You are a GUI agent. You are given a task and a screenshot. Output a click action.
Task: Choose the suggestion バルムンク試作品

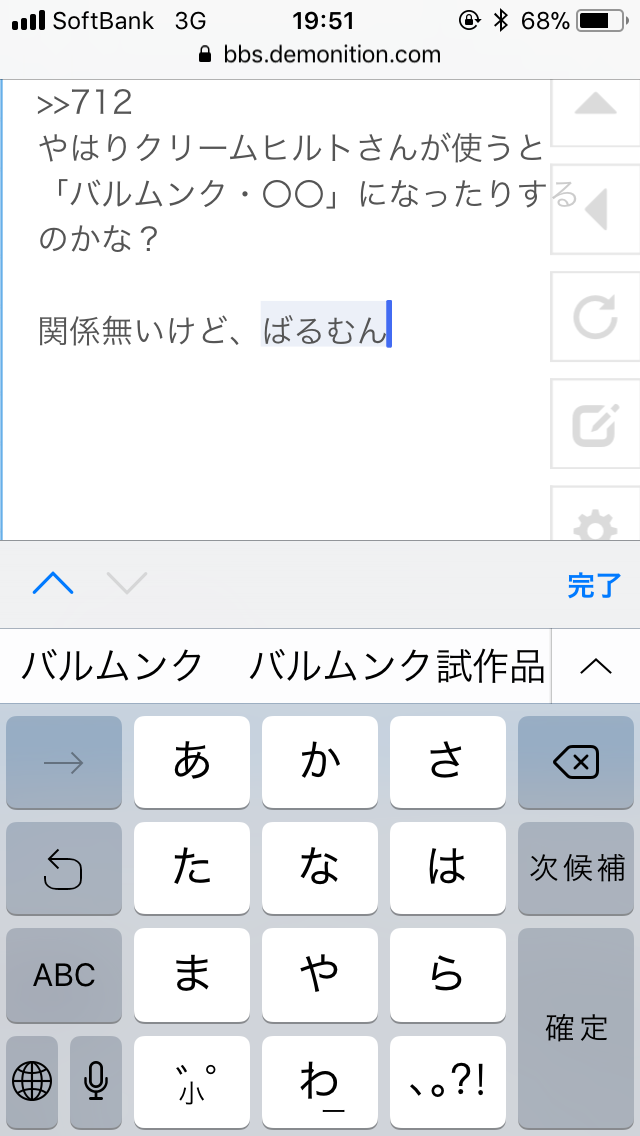tap(396, 666)
